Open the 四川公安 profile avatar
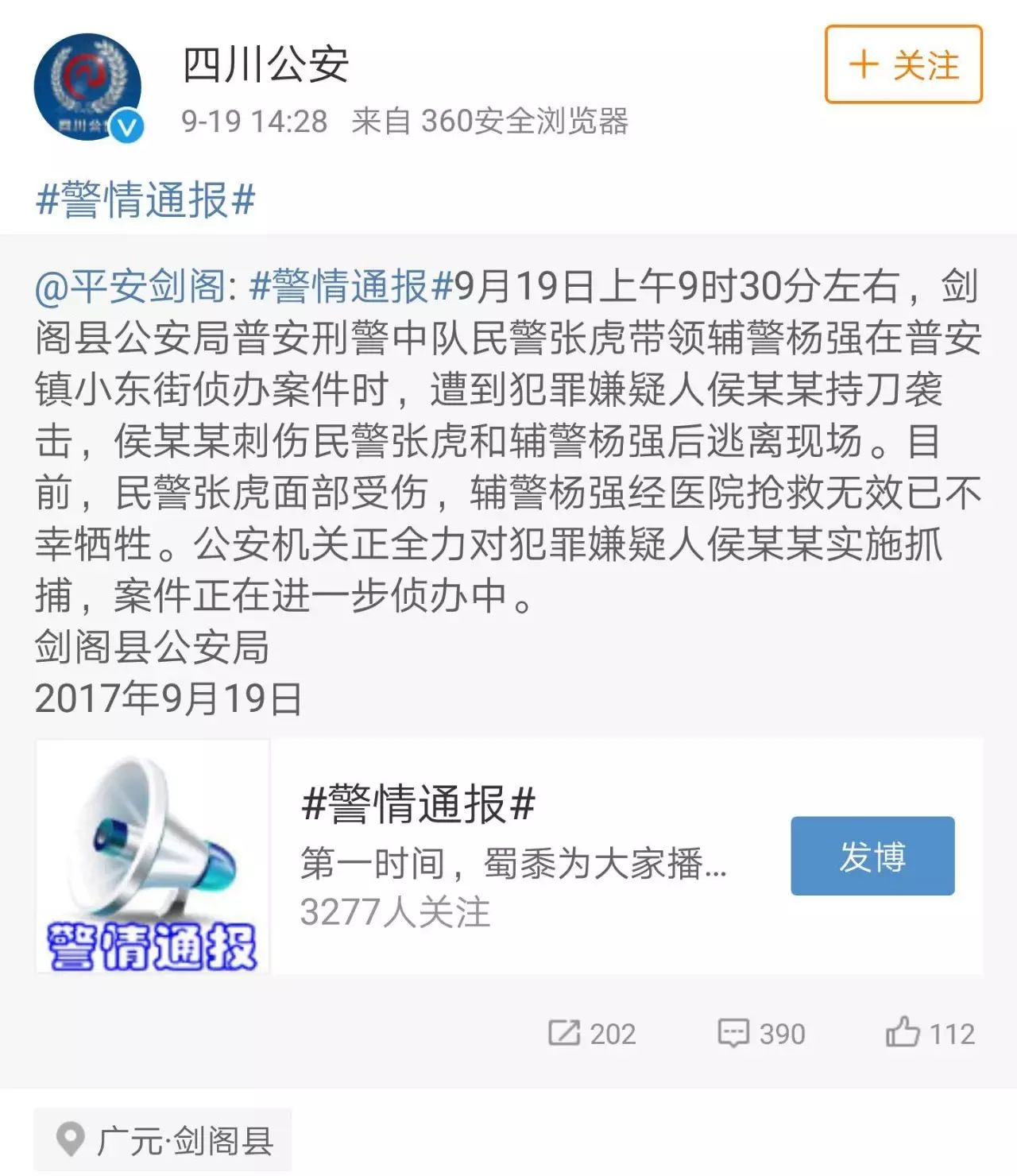The image size is (1017, 1176). pos(87,87)
